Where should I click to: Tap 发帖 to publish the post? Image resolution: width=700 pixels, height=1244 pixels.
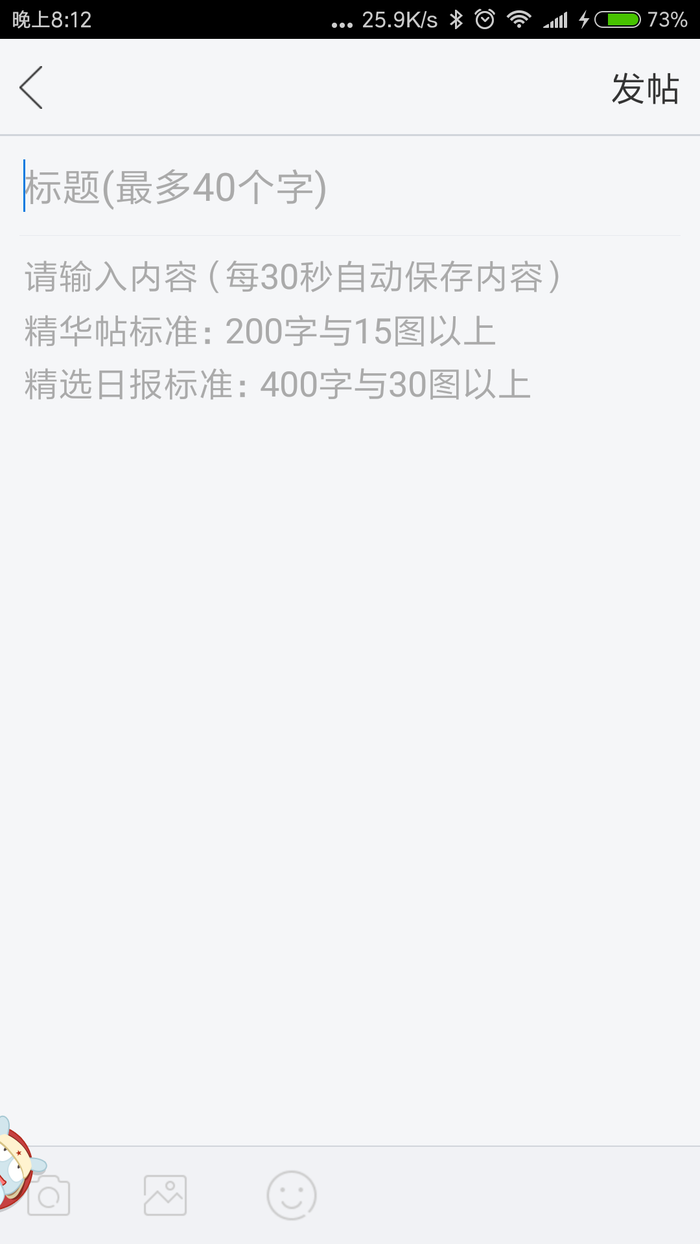pos(645,89)
